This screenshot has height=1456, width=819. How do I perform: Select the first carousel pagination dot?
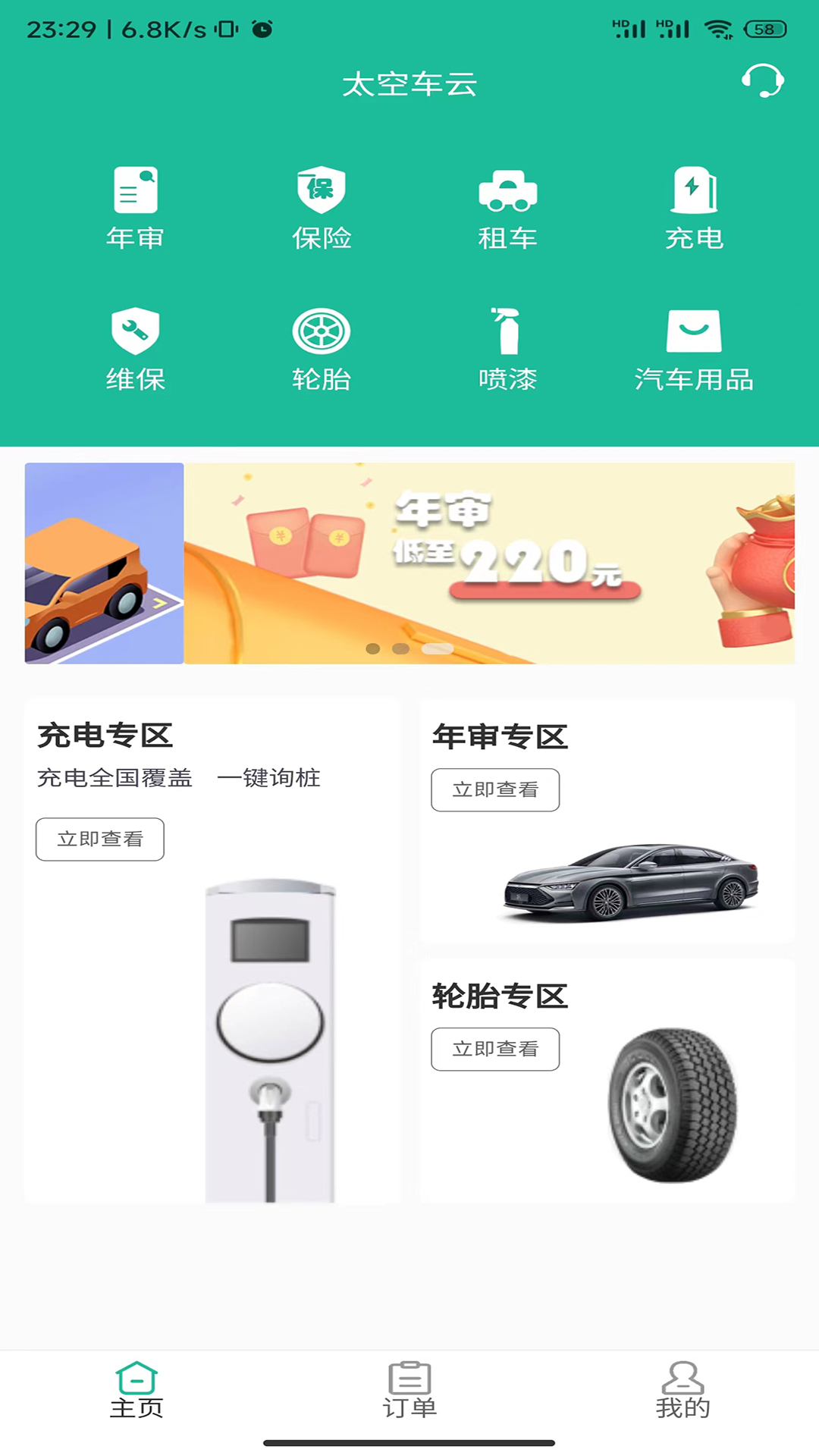[373, 649]
